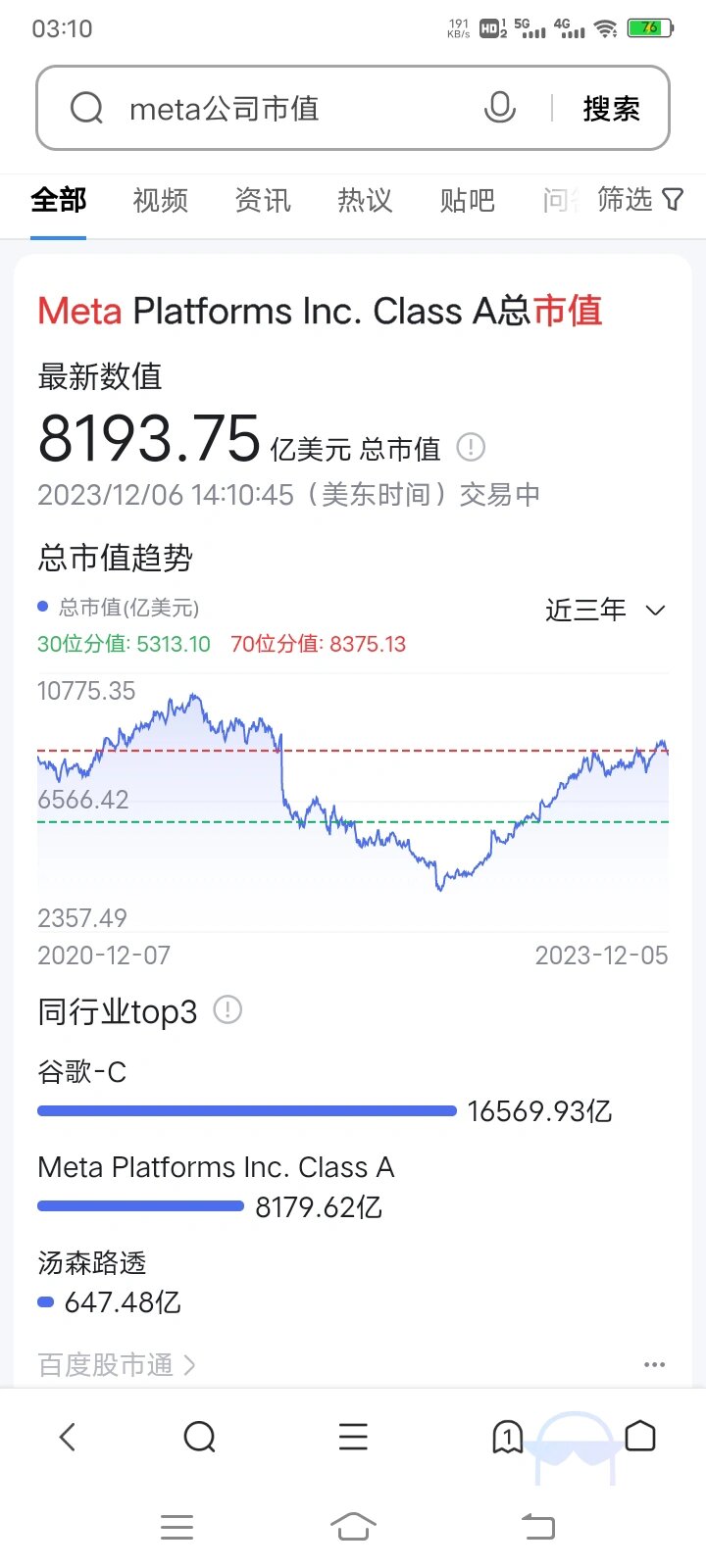Viewport: 706px width, 1568px height.
Task: Tap the search magnifier icon in search bar
Action: [x=86, y=108]
